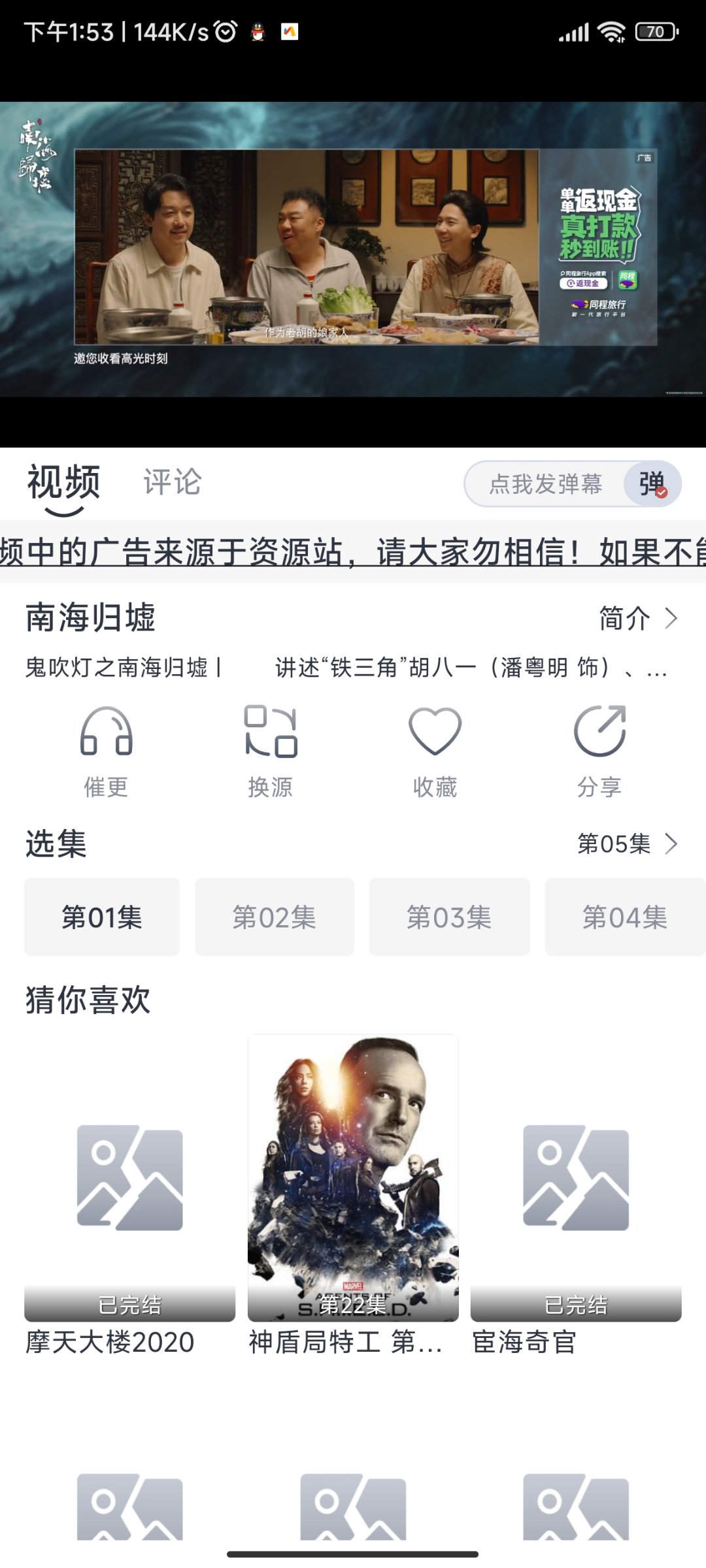Open the scrolling ad notice banner
Screen dimensions: 706x1568
point(353,552)
